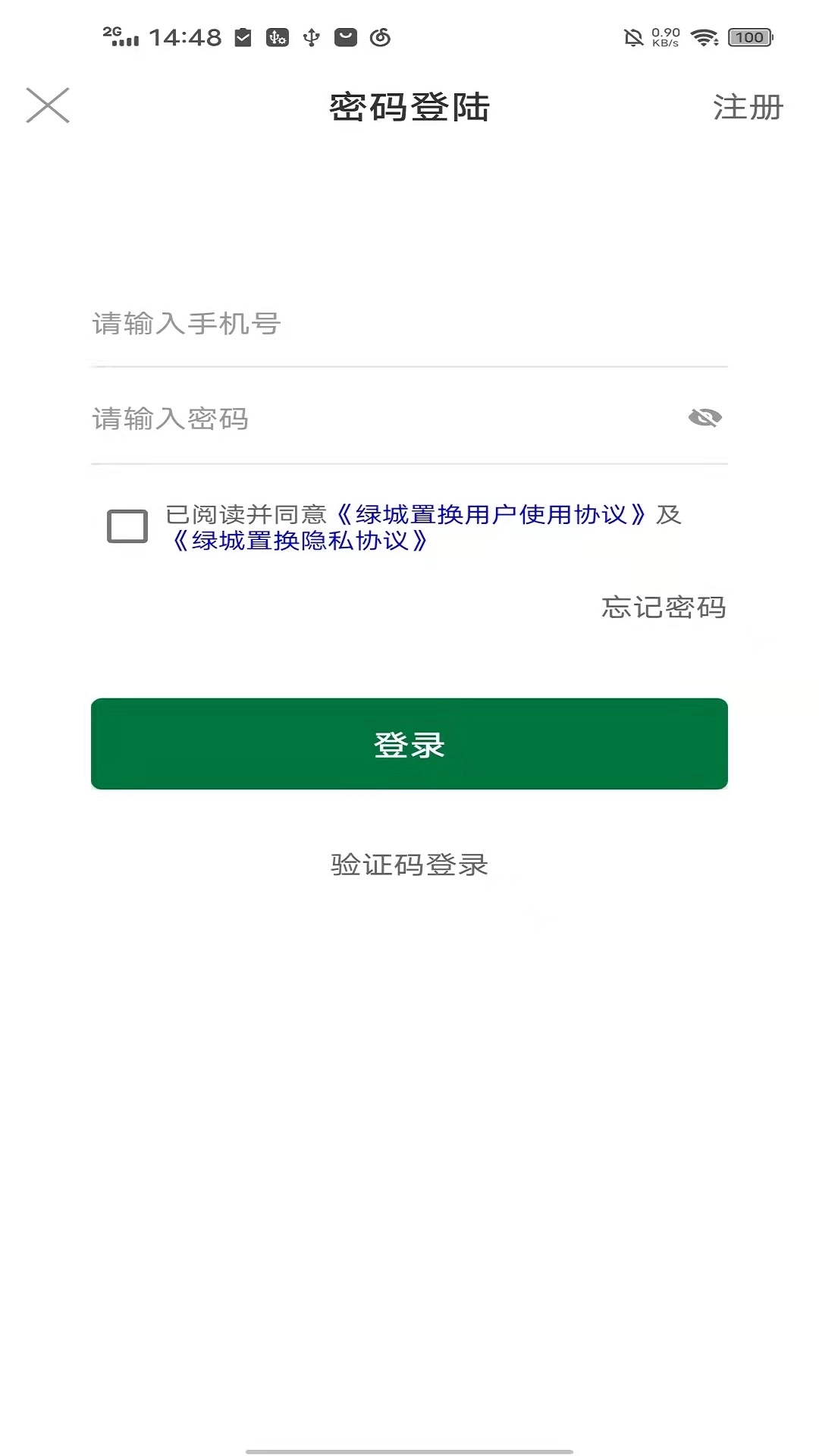Viewport: 819px width, 1456px height.
Task: Close the login screen with the X
Action: [49, 105]
